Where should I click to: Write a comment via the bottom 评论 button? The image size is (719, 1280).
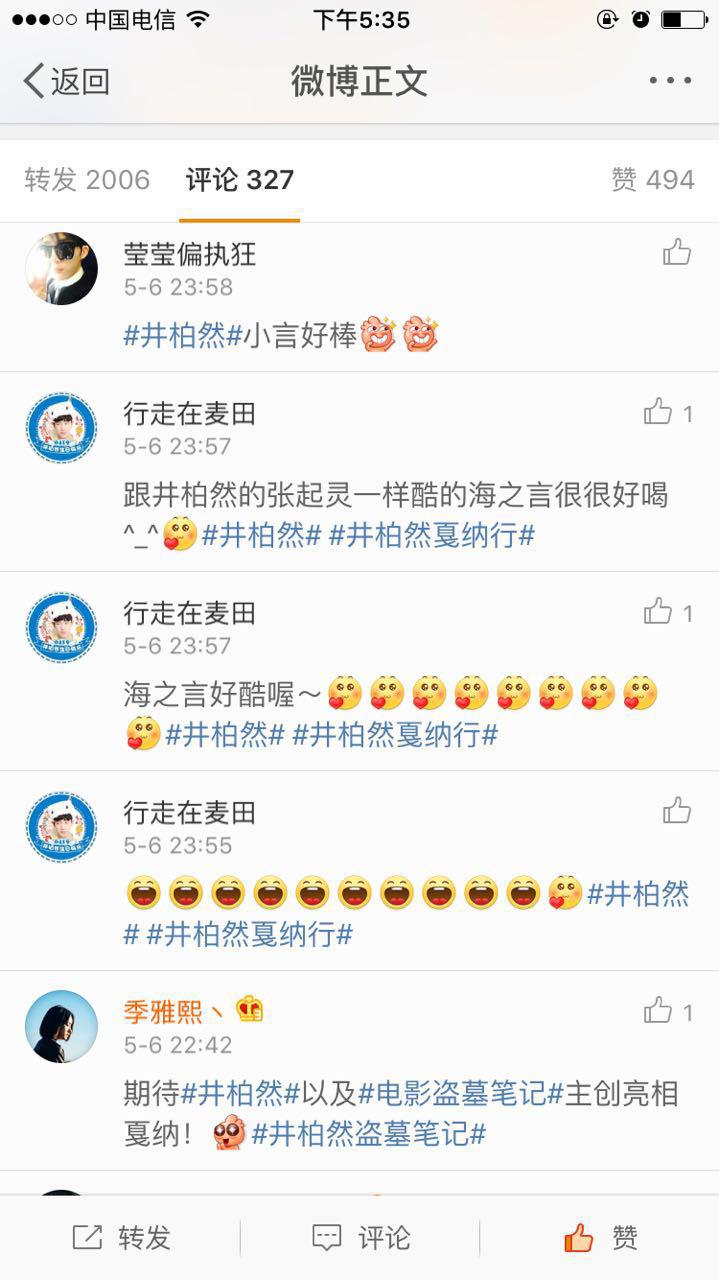click(360, 1238)
